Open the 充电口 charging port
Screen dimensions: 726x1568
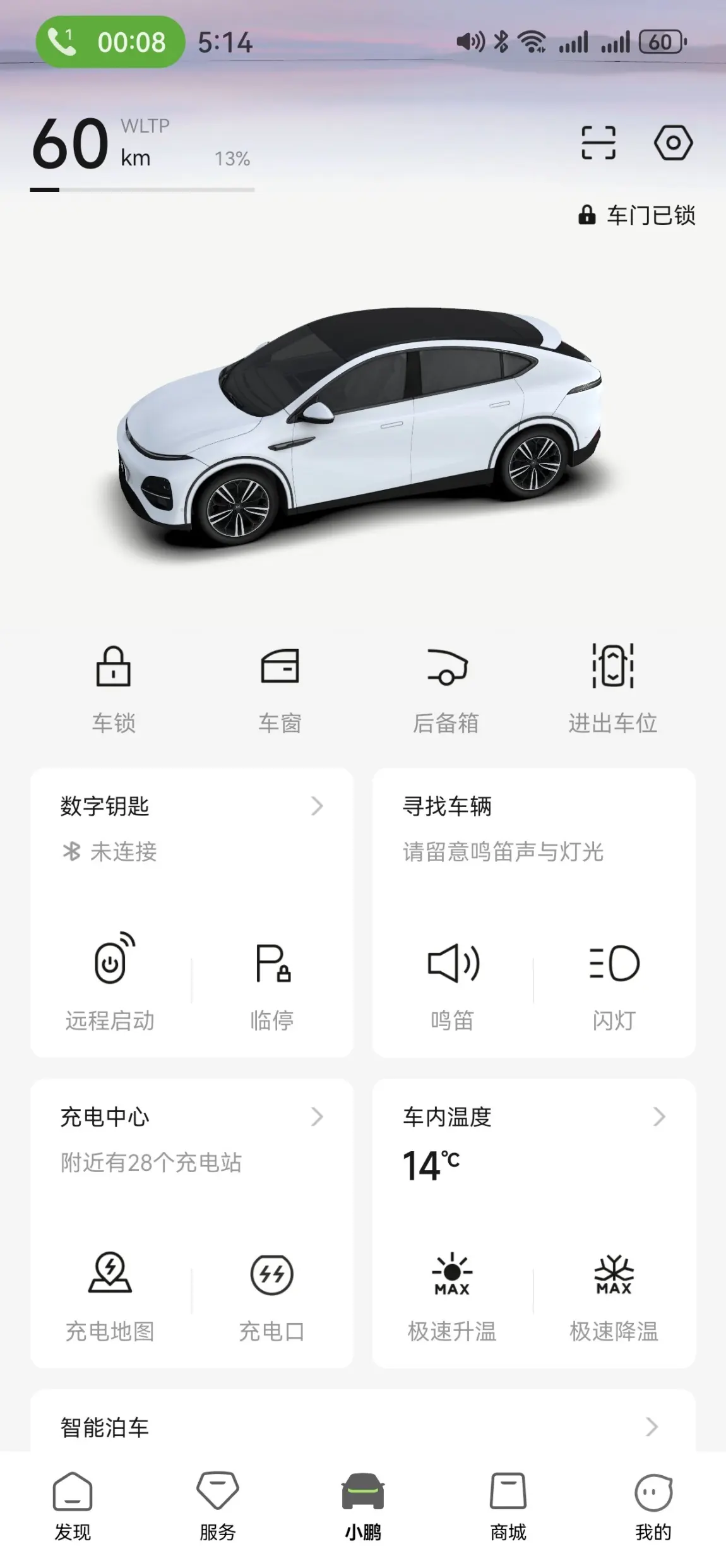tap(272, 1292)
